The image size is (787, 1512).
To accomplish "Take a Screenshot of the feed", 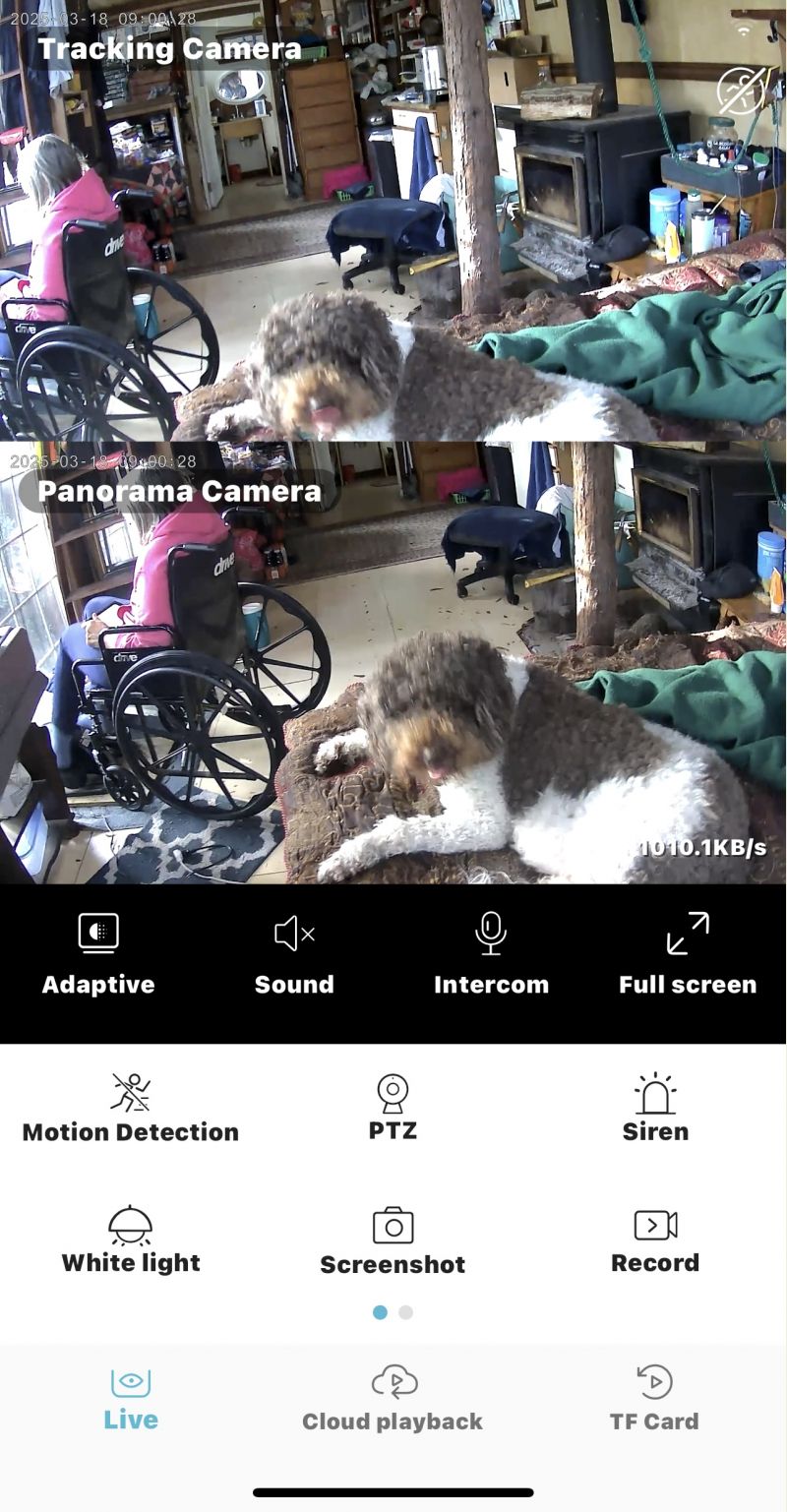I will [x=393, y=1240].
